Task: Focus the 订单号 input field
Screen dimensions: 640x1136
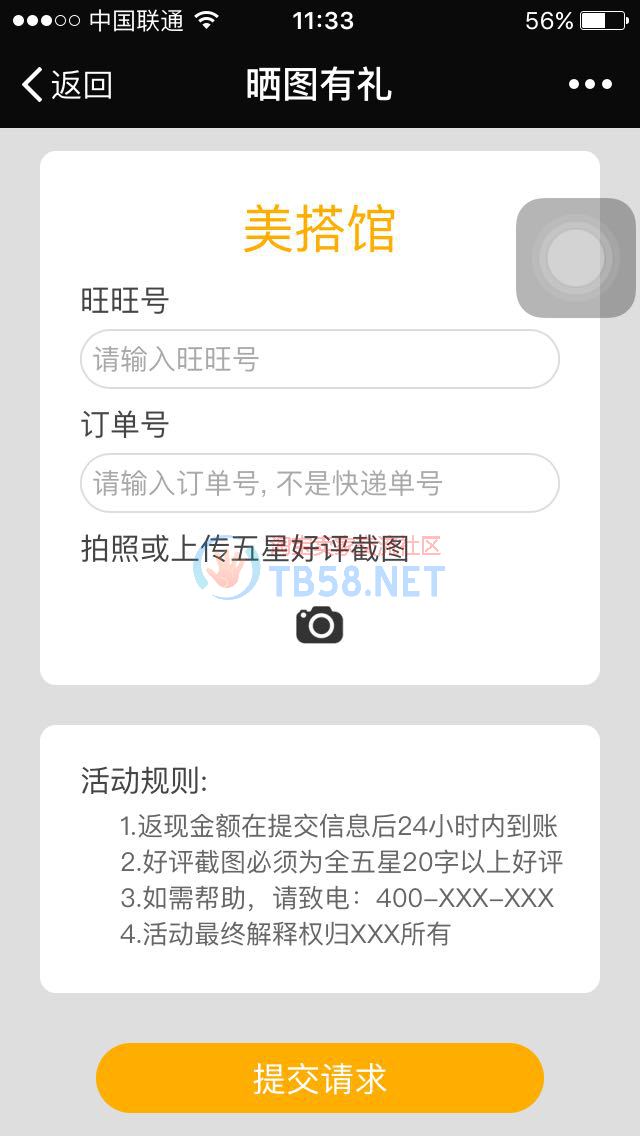Action: click(319, 483)
